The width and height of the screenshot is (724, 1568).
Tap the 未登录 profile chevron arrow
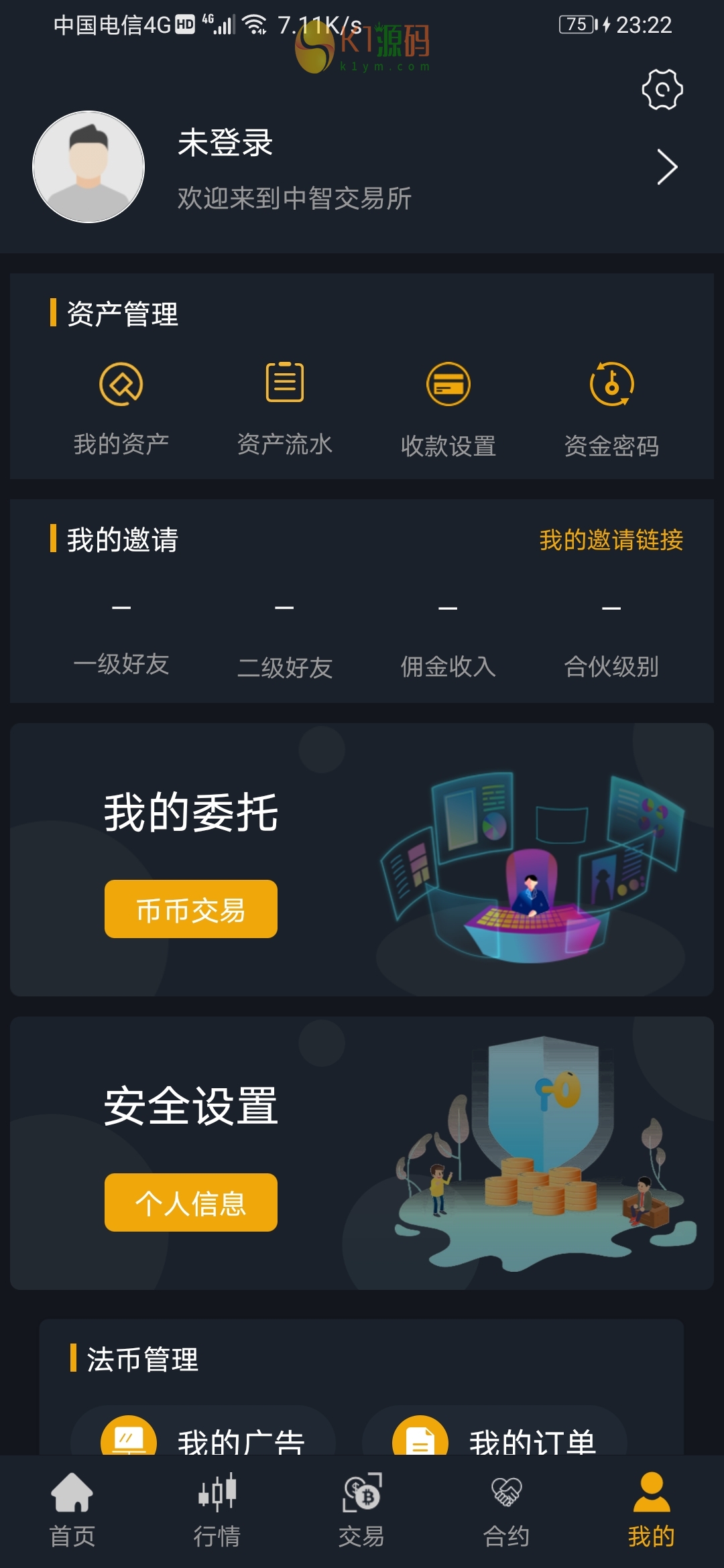click(666, 167)
